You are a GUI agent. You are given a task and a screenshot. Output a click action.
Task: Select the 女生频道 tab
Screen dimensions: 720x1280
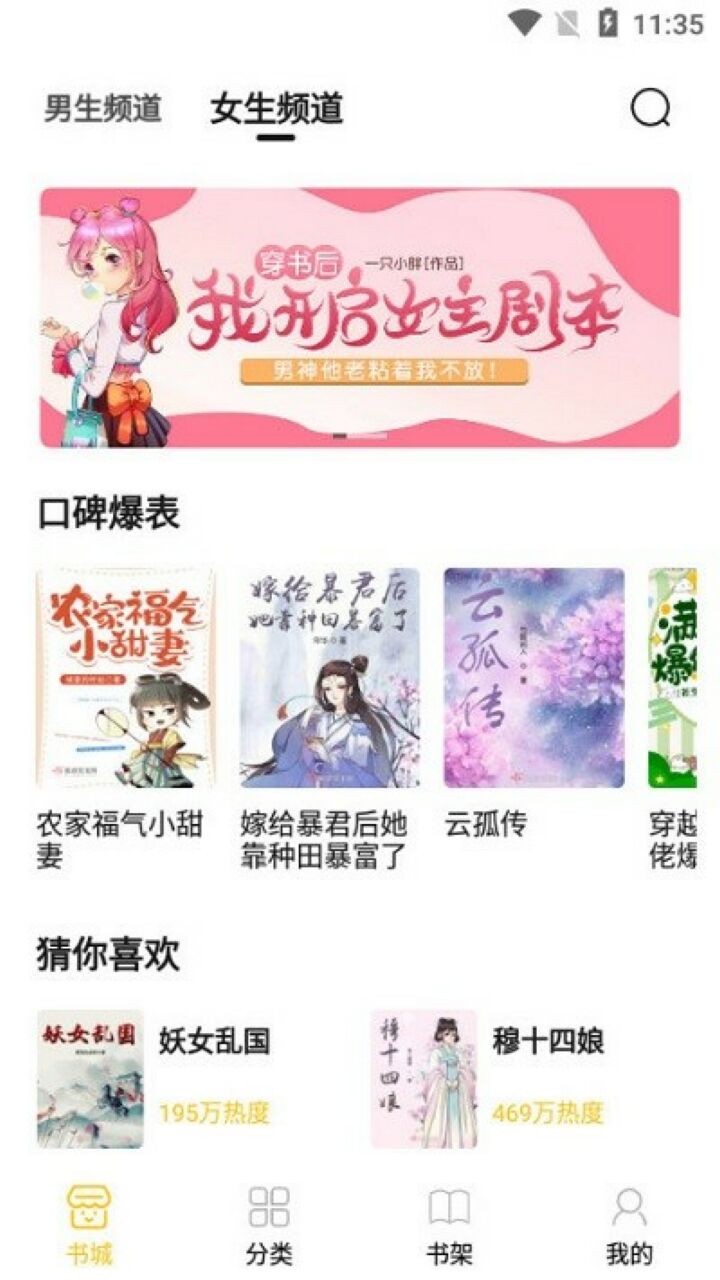pyautogui.click(x=276, y=109)
